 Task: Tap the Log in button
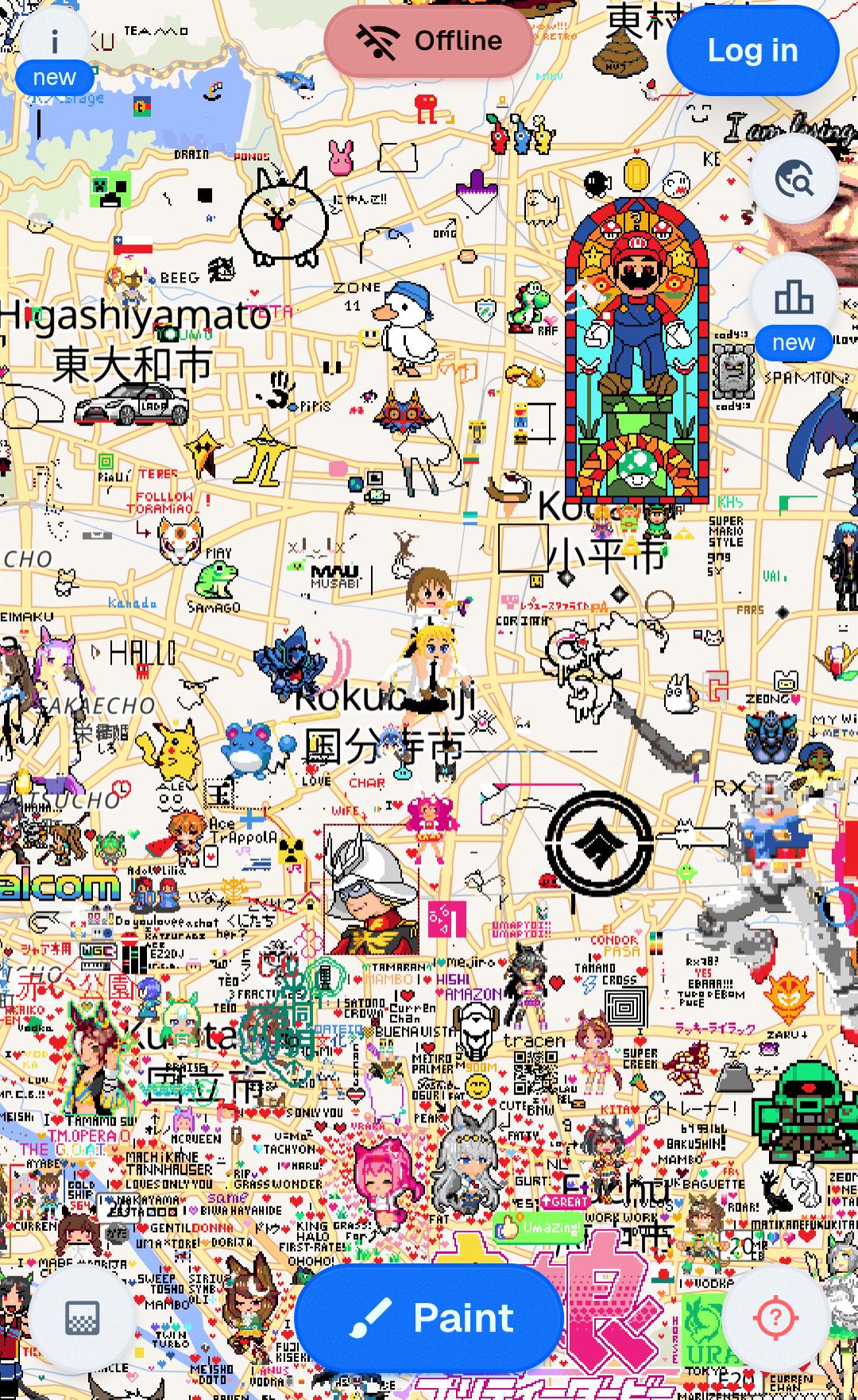[752, 51]
